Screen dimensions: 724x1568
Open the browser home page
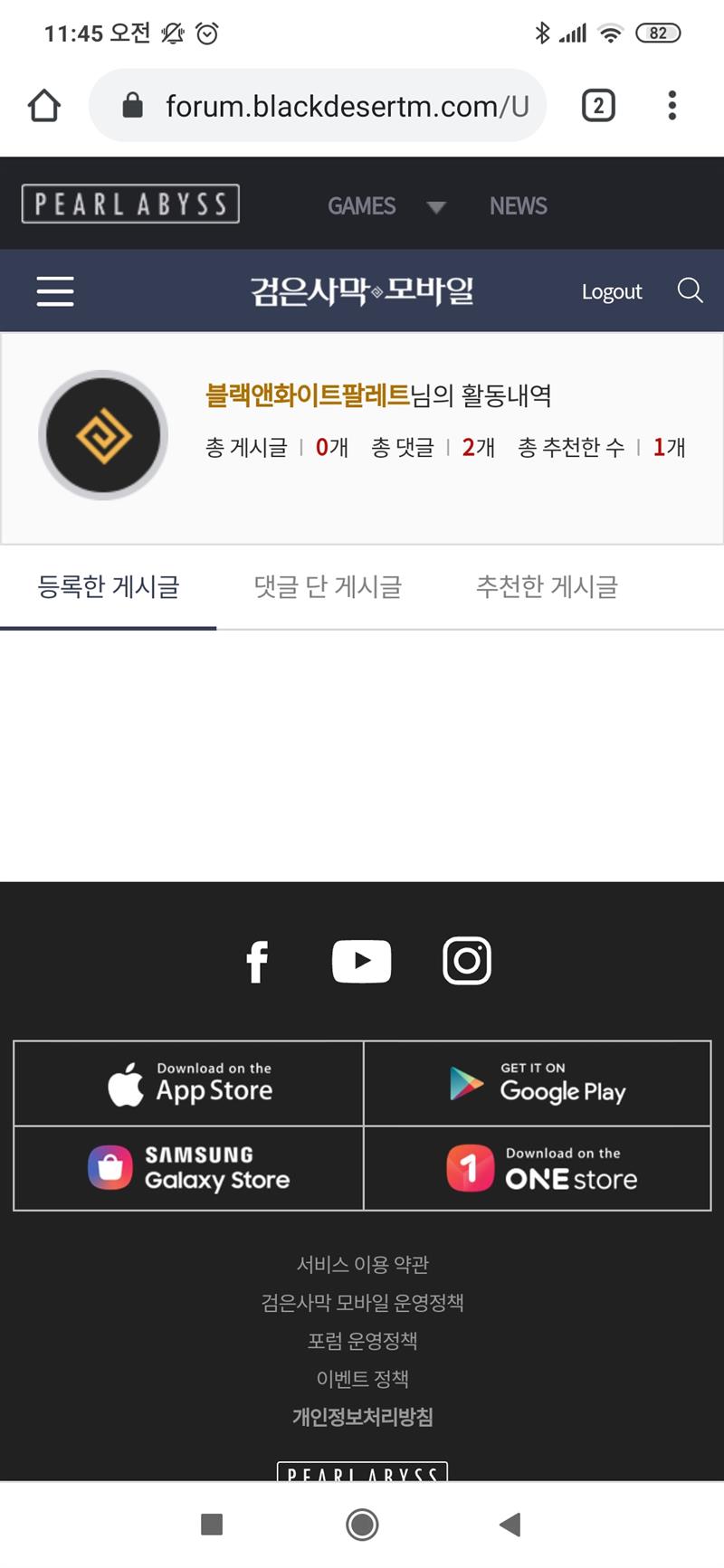pos(44,106)
